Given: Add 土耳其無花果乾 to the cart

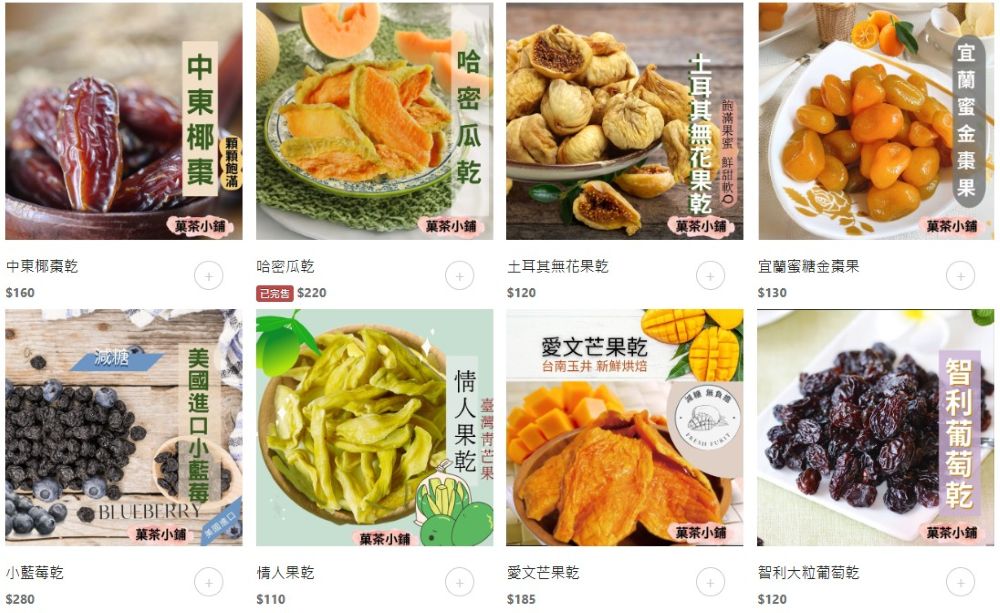Looking at the screenshot, I should (709, 275).
